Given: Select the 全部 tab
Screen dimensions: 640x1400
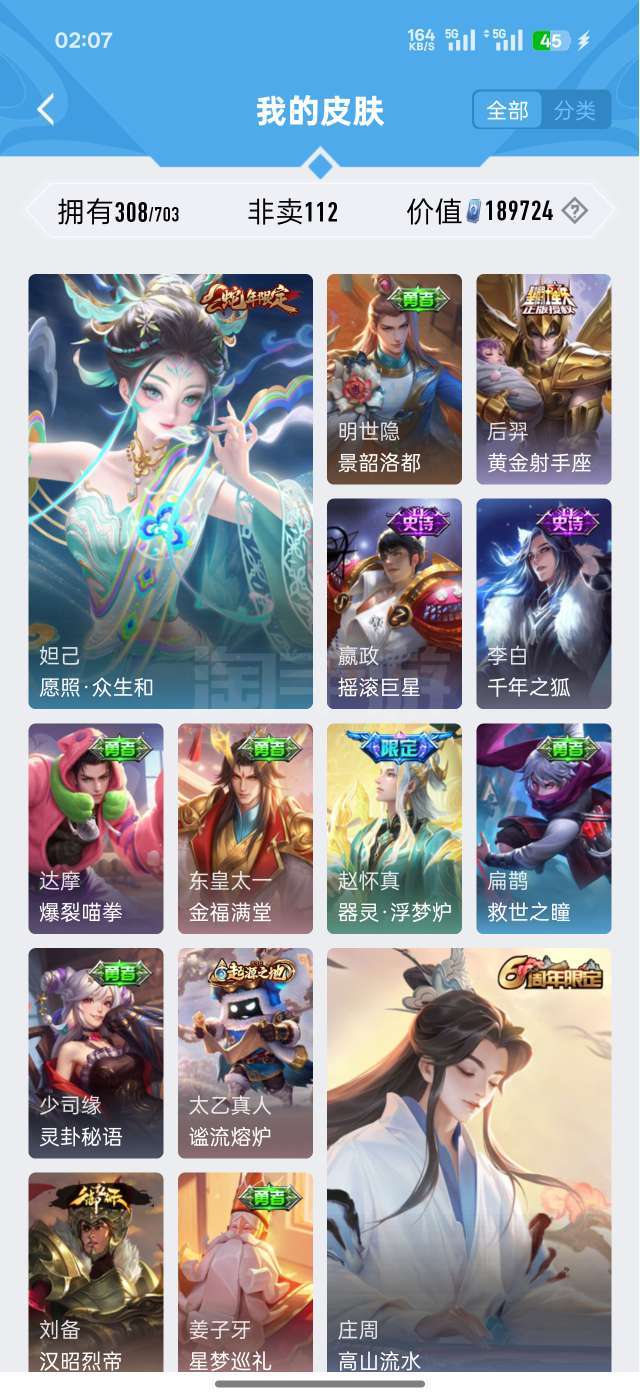Looking at the screenshot, I should pyautogui.click(x=508, y=110).
